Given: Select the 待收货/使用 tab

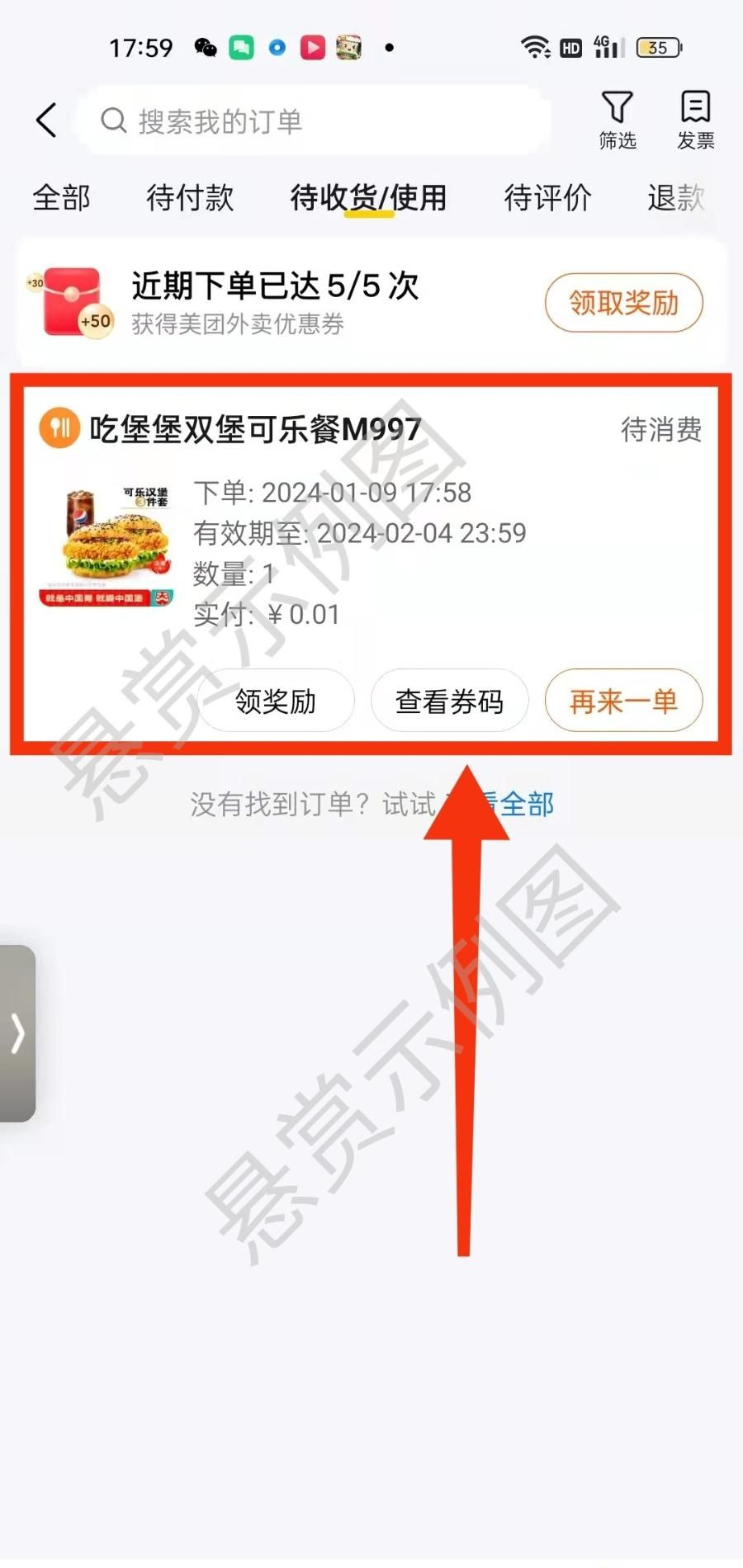Looking at the screenshot, I should click(x=368, y=198).
